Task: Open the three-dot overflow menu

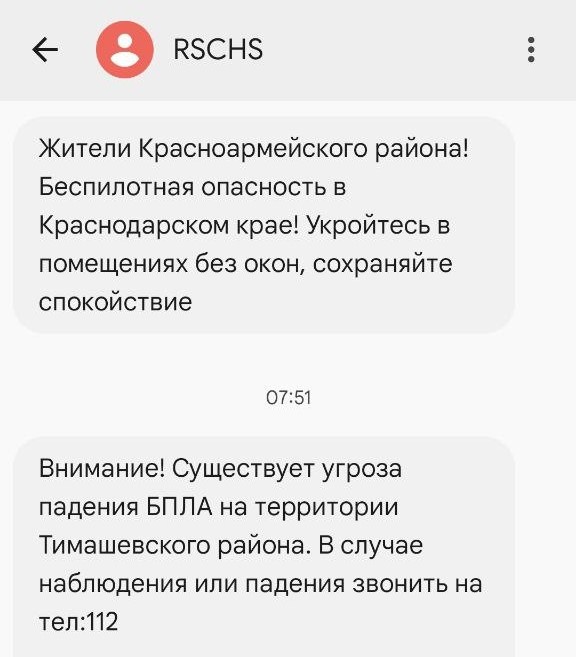Action: coord(531,49)
